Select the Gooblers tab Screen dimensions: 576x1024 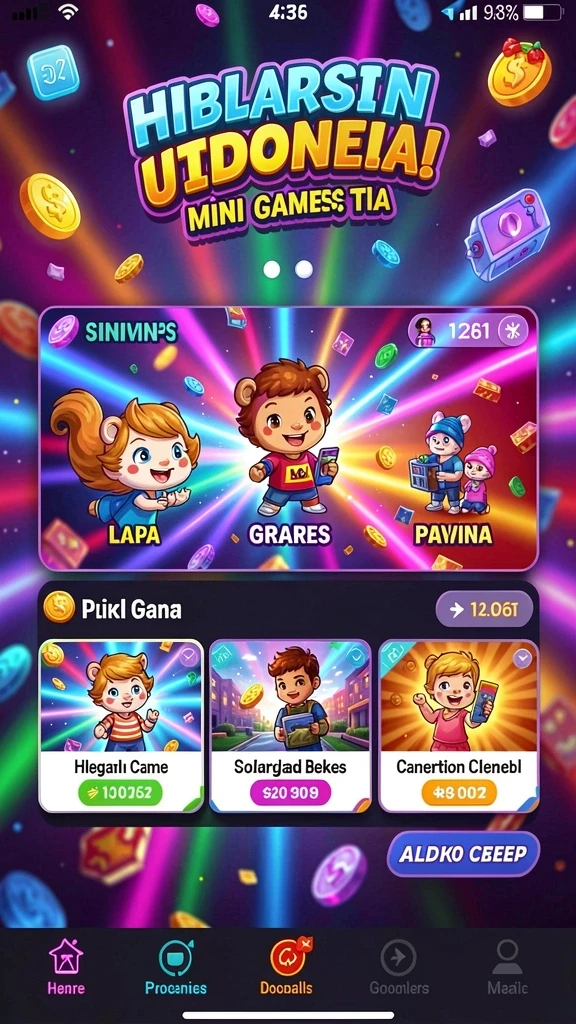pyautogui.click(x=398, y=966)
